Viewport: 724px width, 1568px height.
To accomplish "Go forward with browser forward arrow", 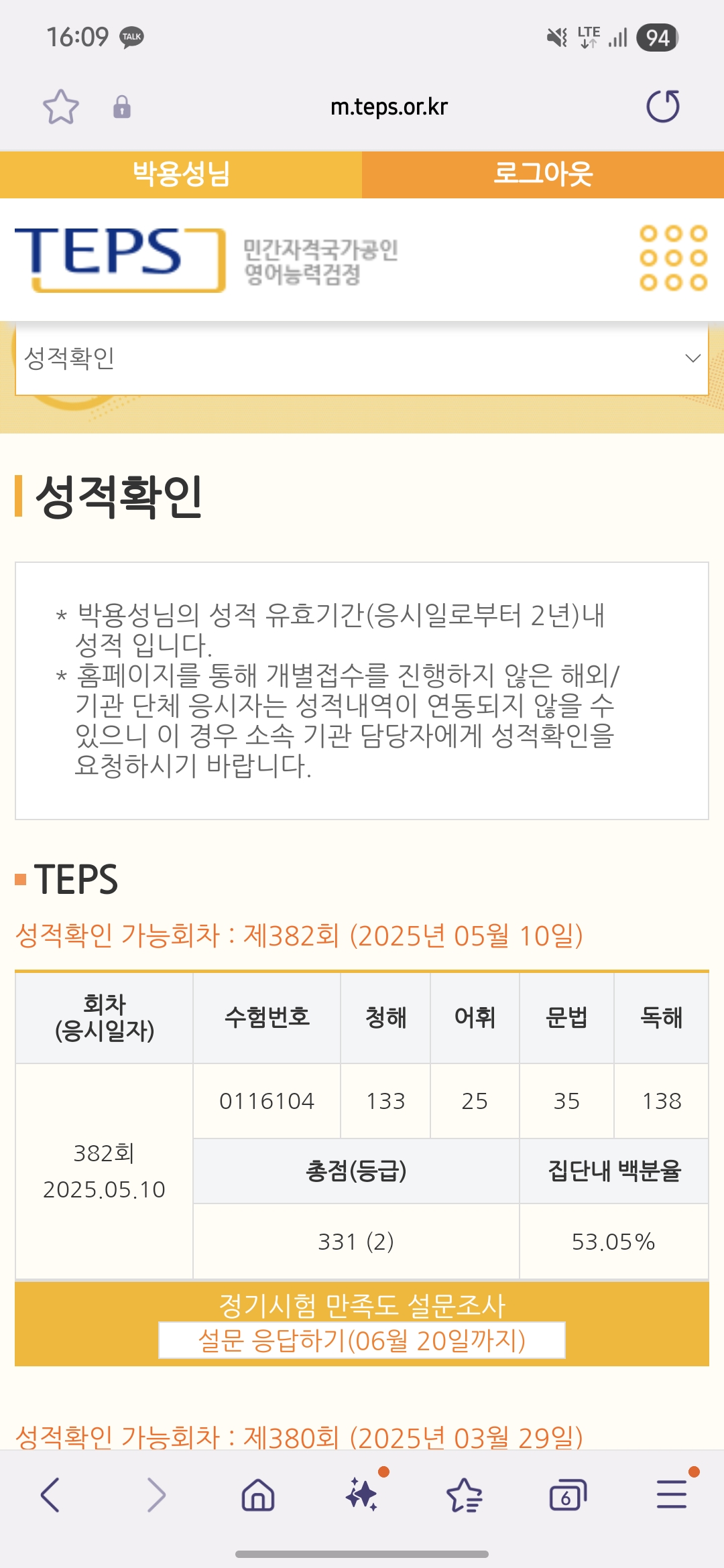I will 156,1494.
